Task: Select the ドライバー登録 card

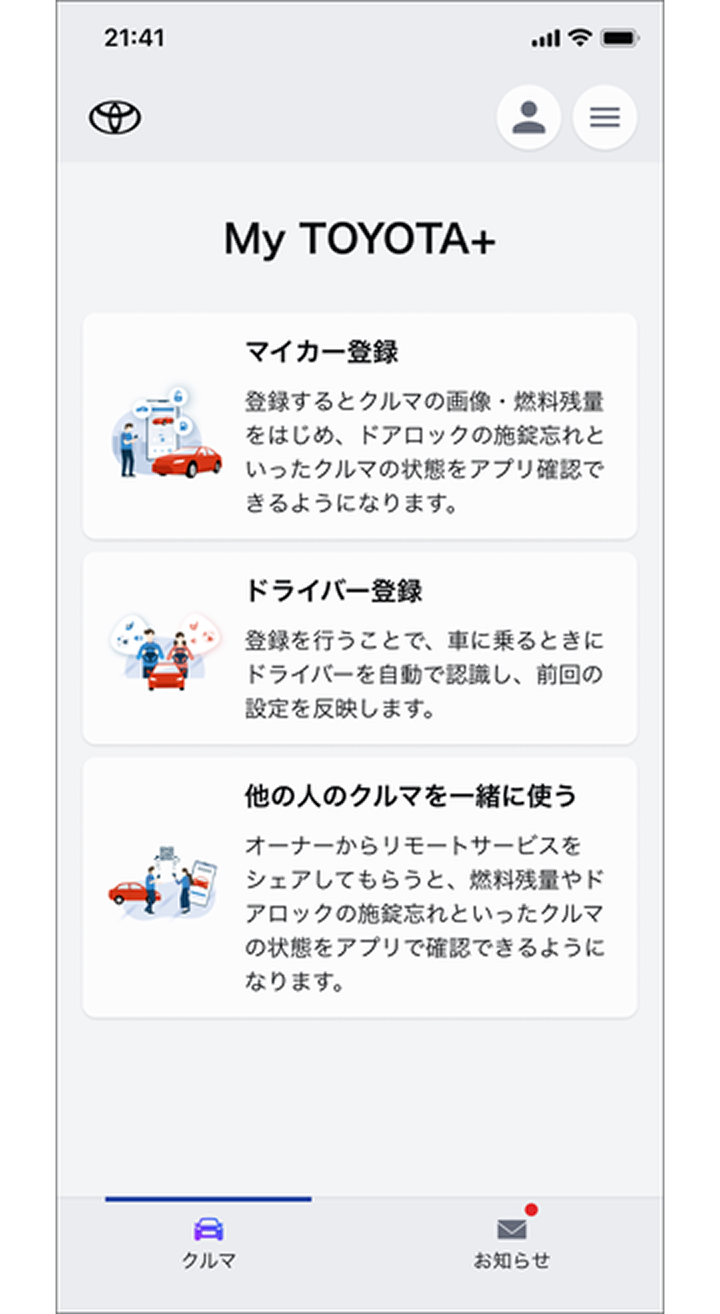Action: (x=359, y=648)
